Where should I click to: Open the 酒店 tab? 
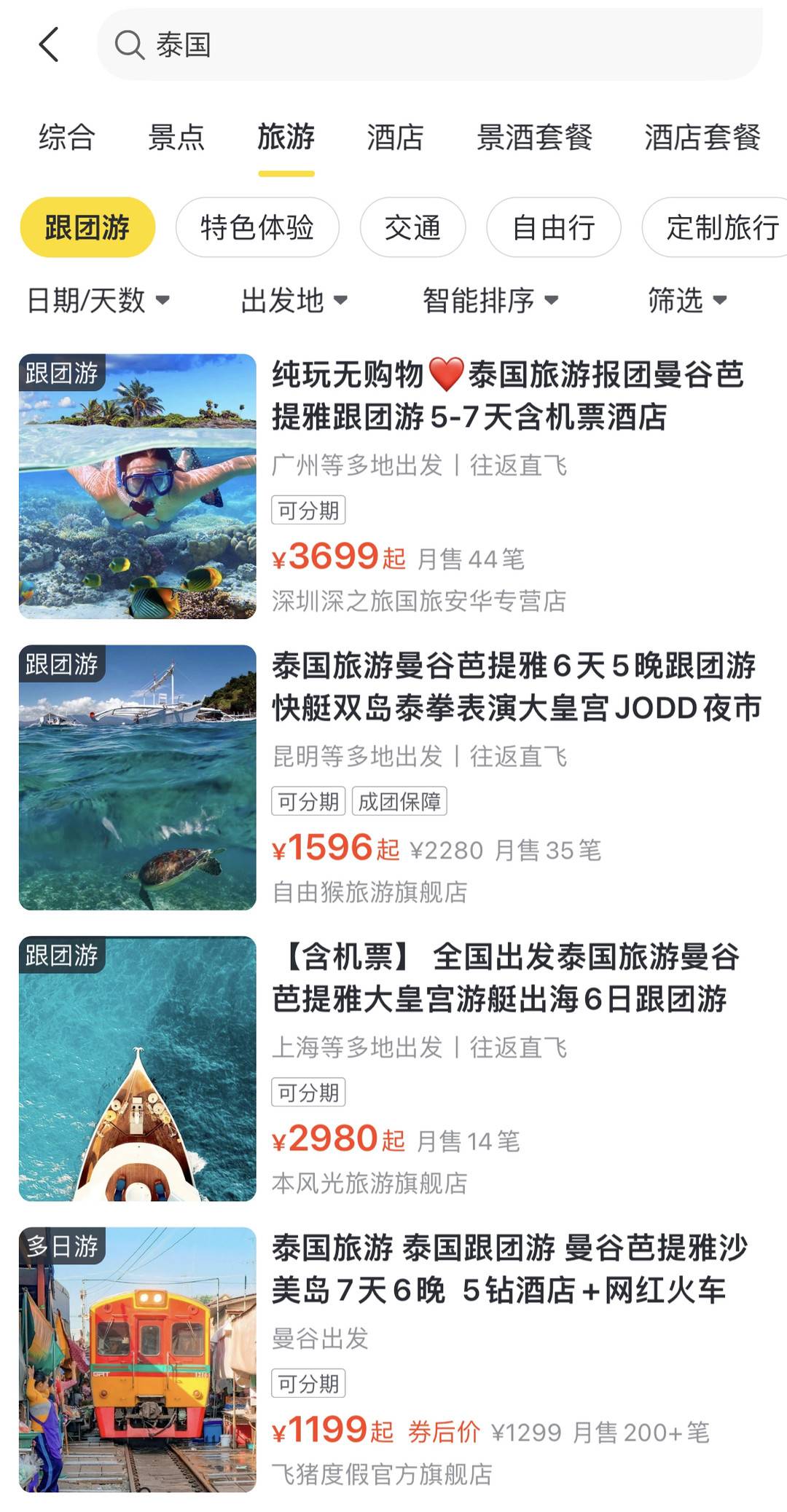pyautogui.click(x=395, y=137)
